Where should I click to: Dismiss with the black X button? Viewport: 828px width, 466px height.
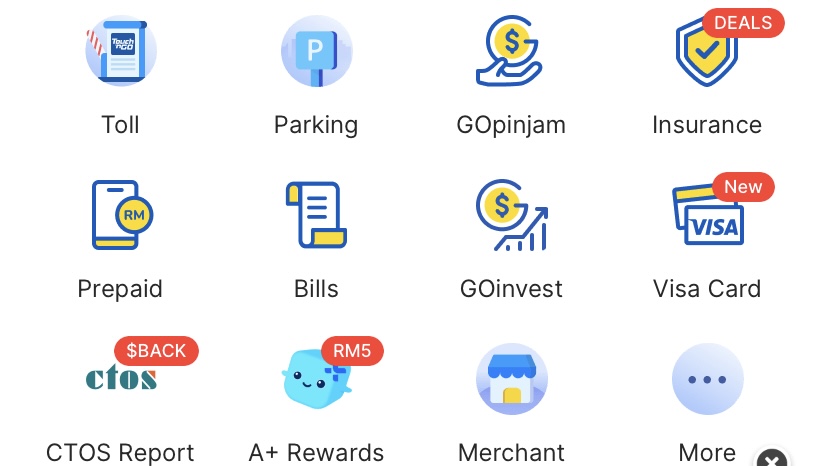point(770,459)
